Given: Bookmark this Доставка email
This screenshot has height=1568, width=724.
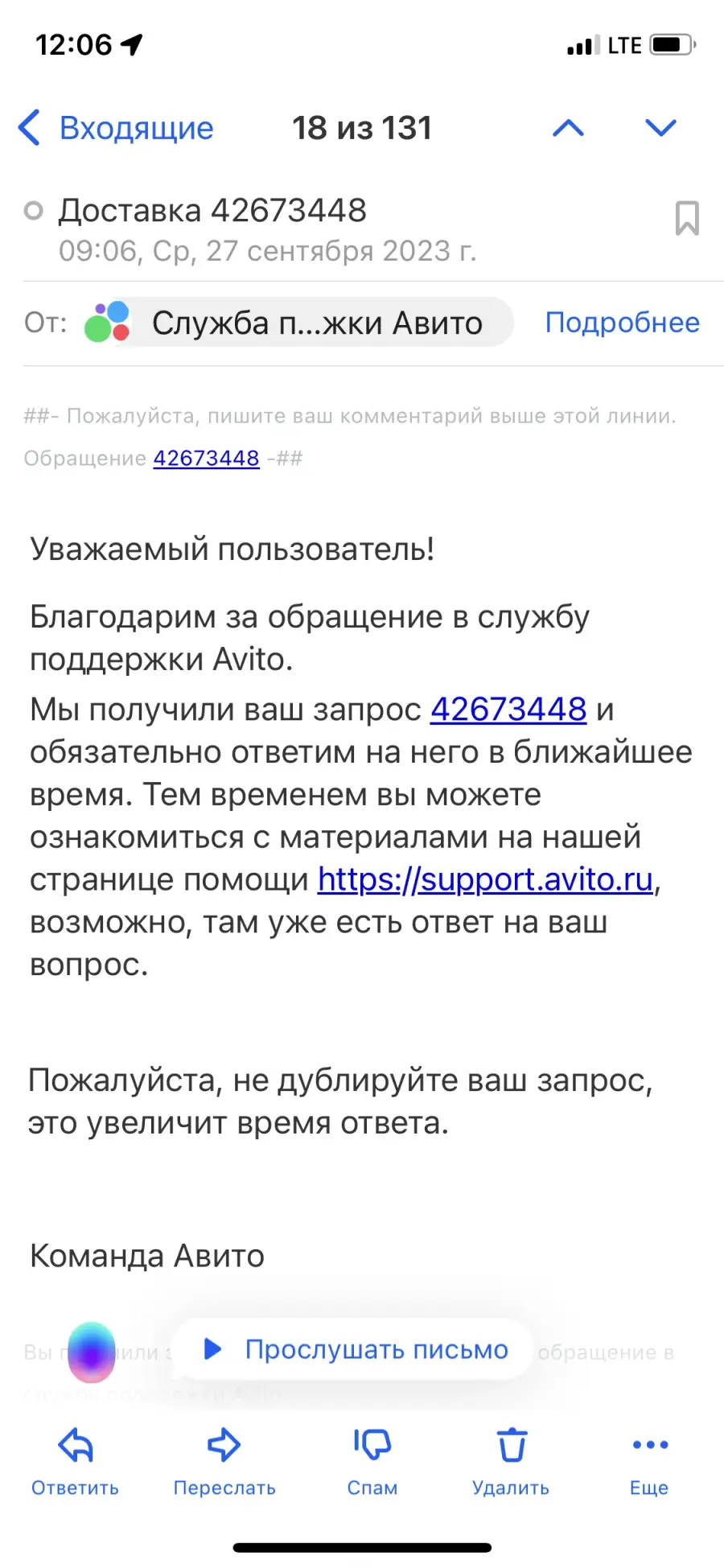Looking at the screenshot, I should 687,218.
